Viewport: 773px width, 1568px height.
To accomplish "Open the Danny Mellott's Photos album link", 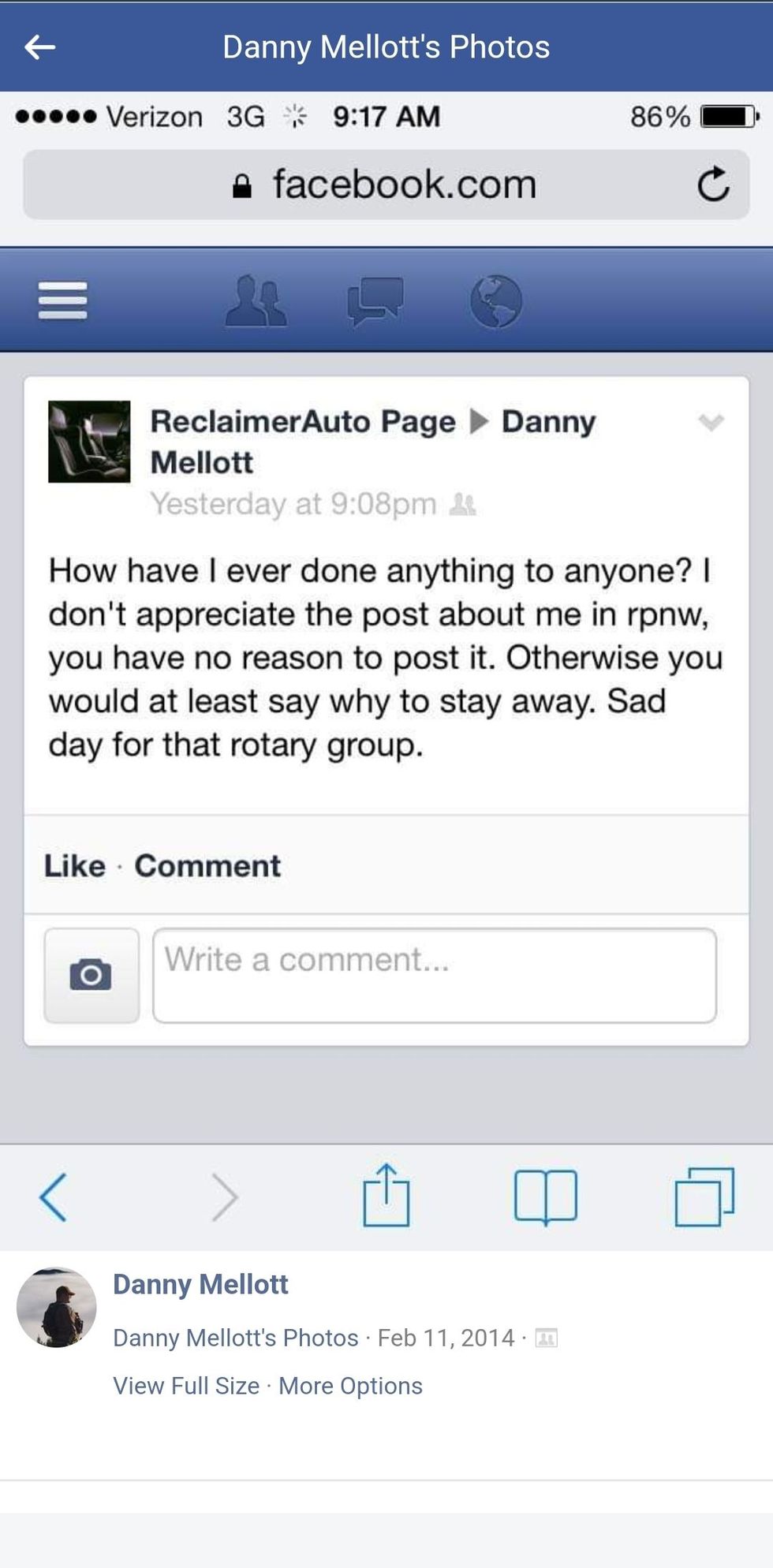I will tap(235, 1338).
